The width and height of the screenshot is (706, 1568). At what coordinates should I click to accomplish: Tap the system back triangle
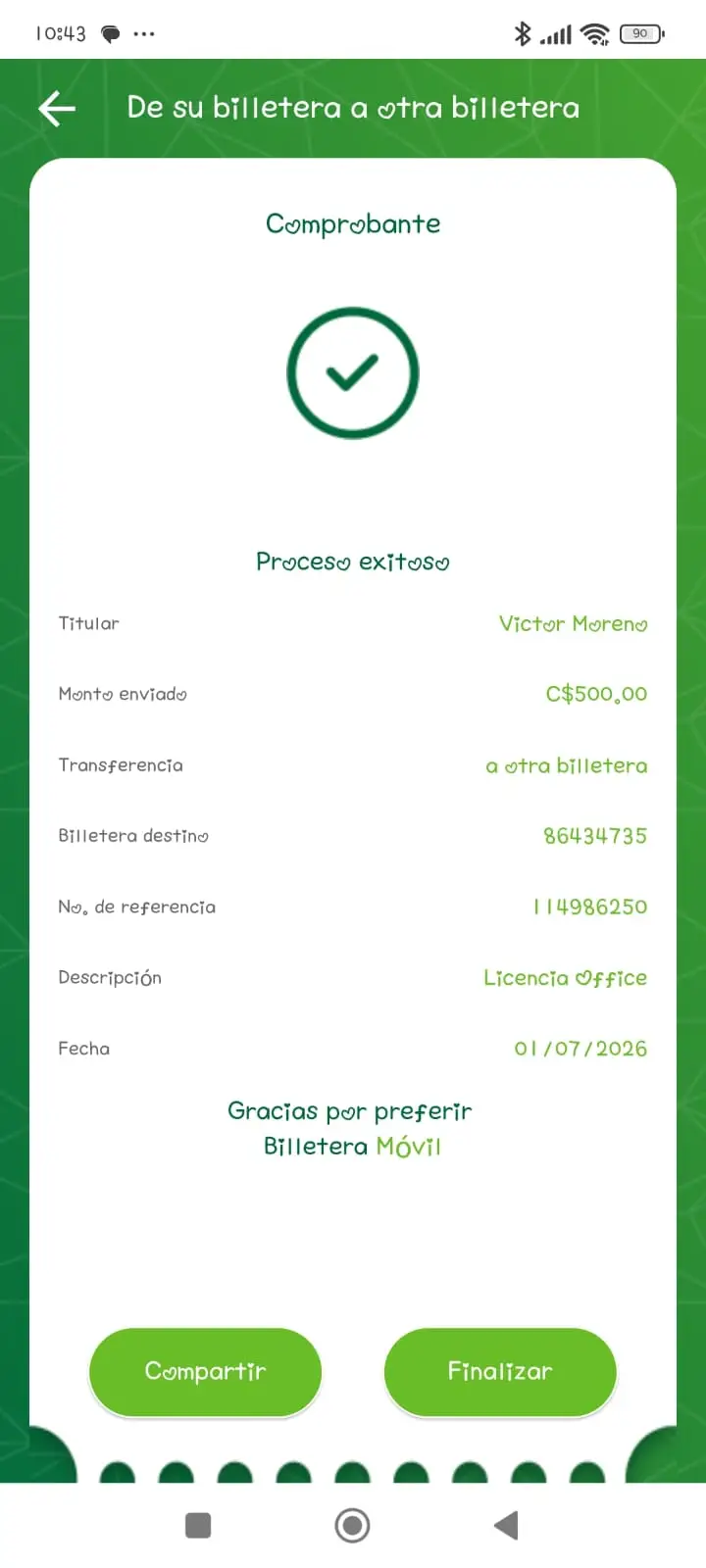(x=506, y=1525)
